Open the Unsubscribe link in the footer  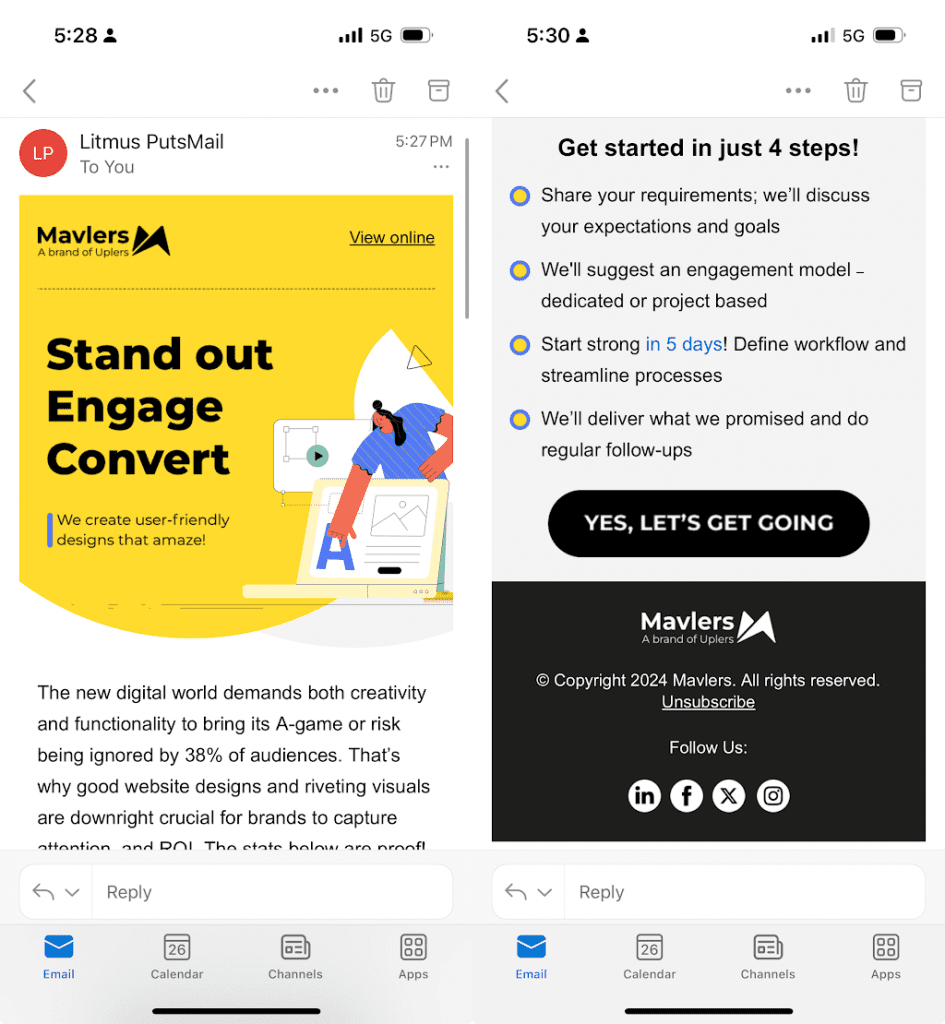tap(708, 702)
